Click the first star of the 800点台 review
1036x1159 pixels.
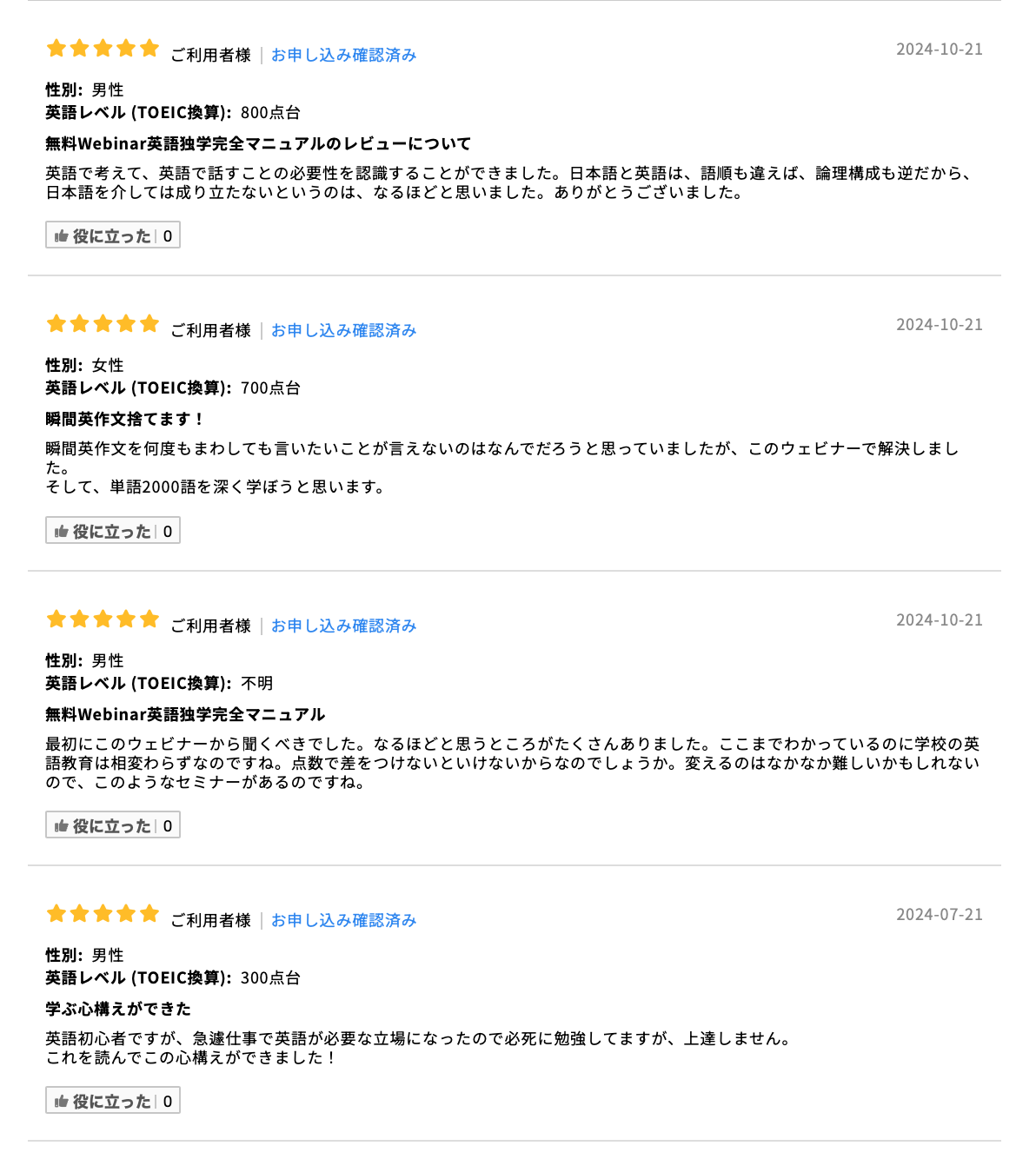54,49
